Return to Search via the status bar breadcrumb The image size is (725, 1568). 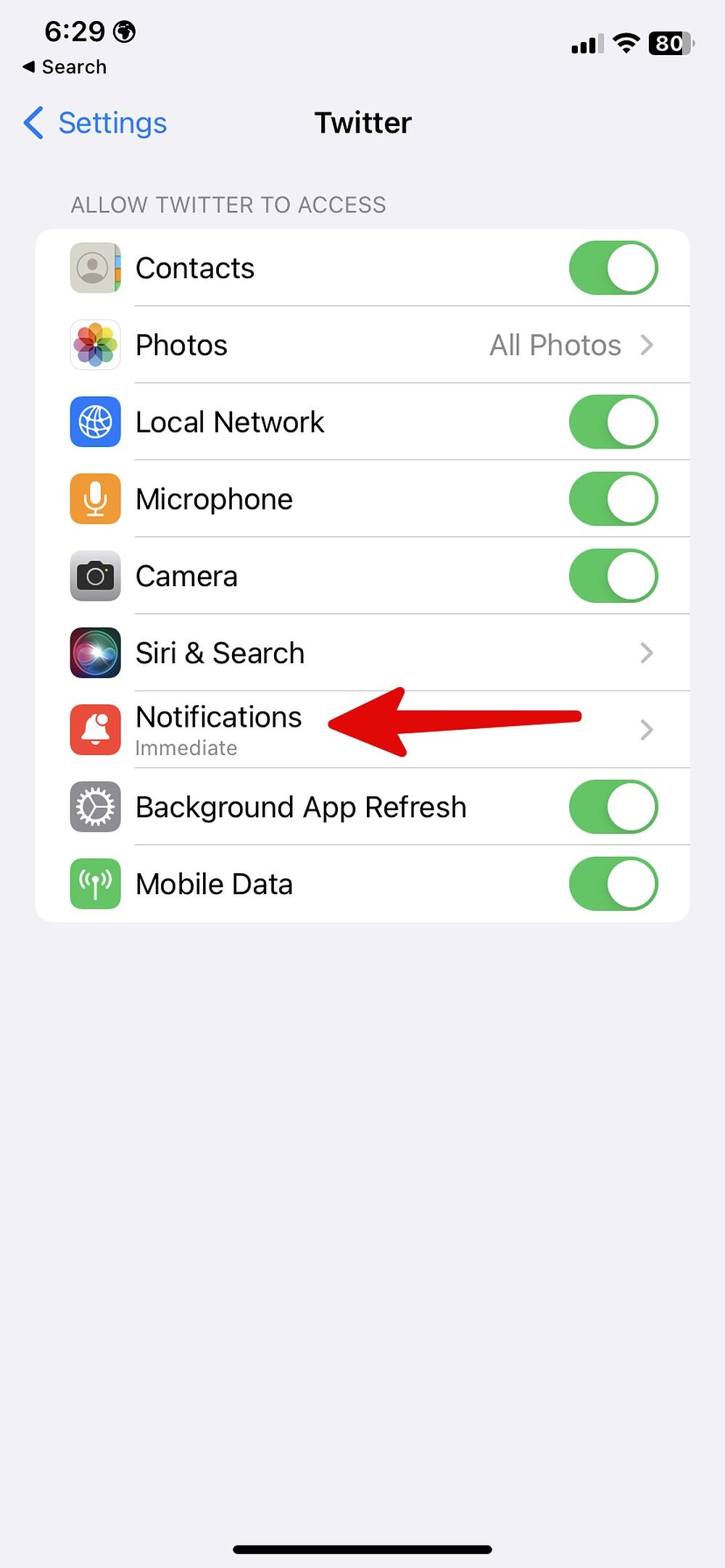coord(65,67)
